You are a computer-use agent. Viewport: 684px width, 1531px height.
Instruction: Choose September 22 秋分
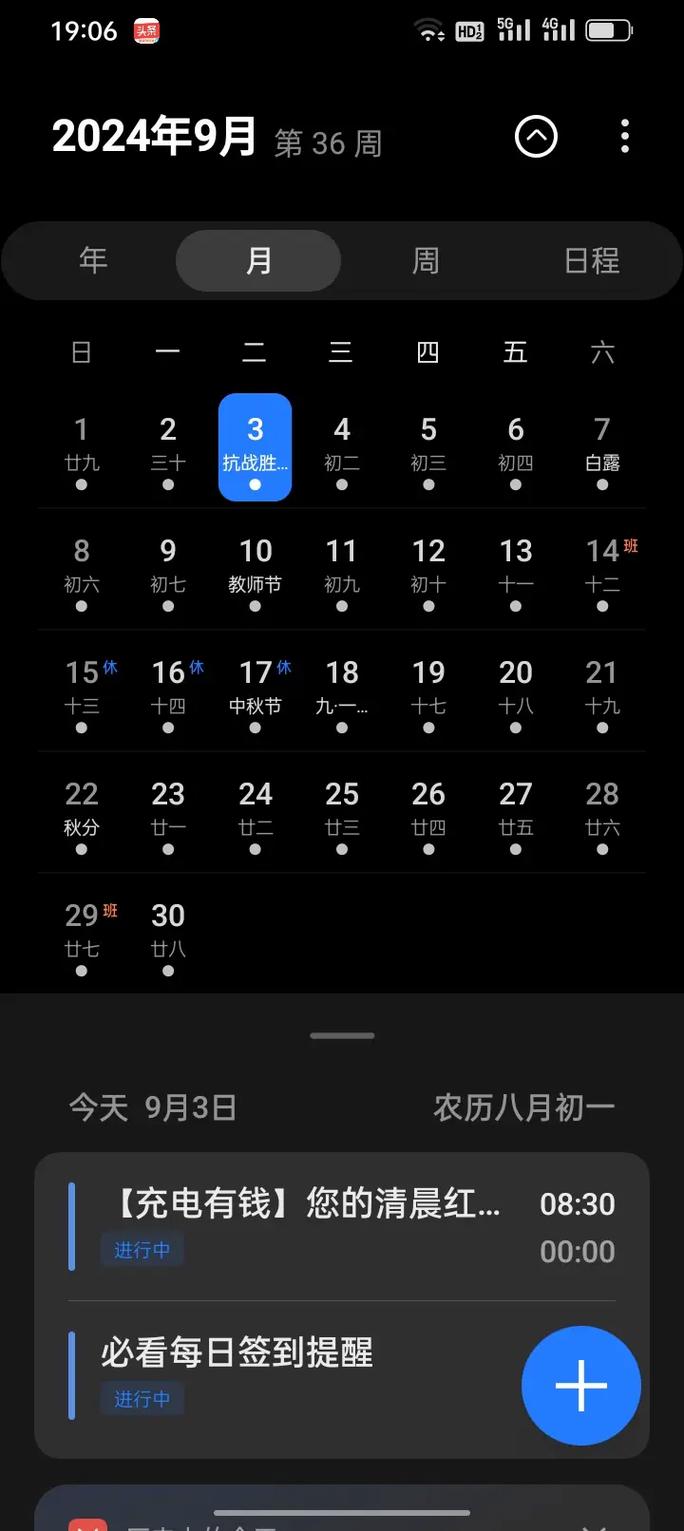[81, 810]
